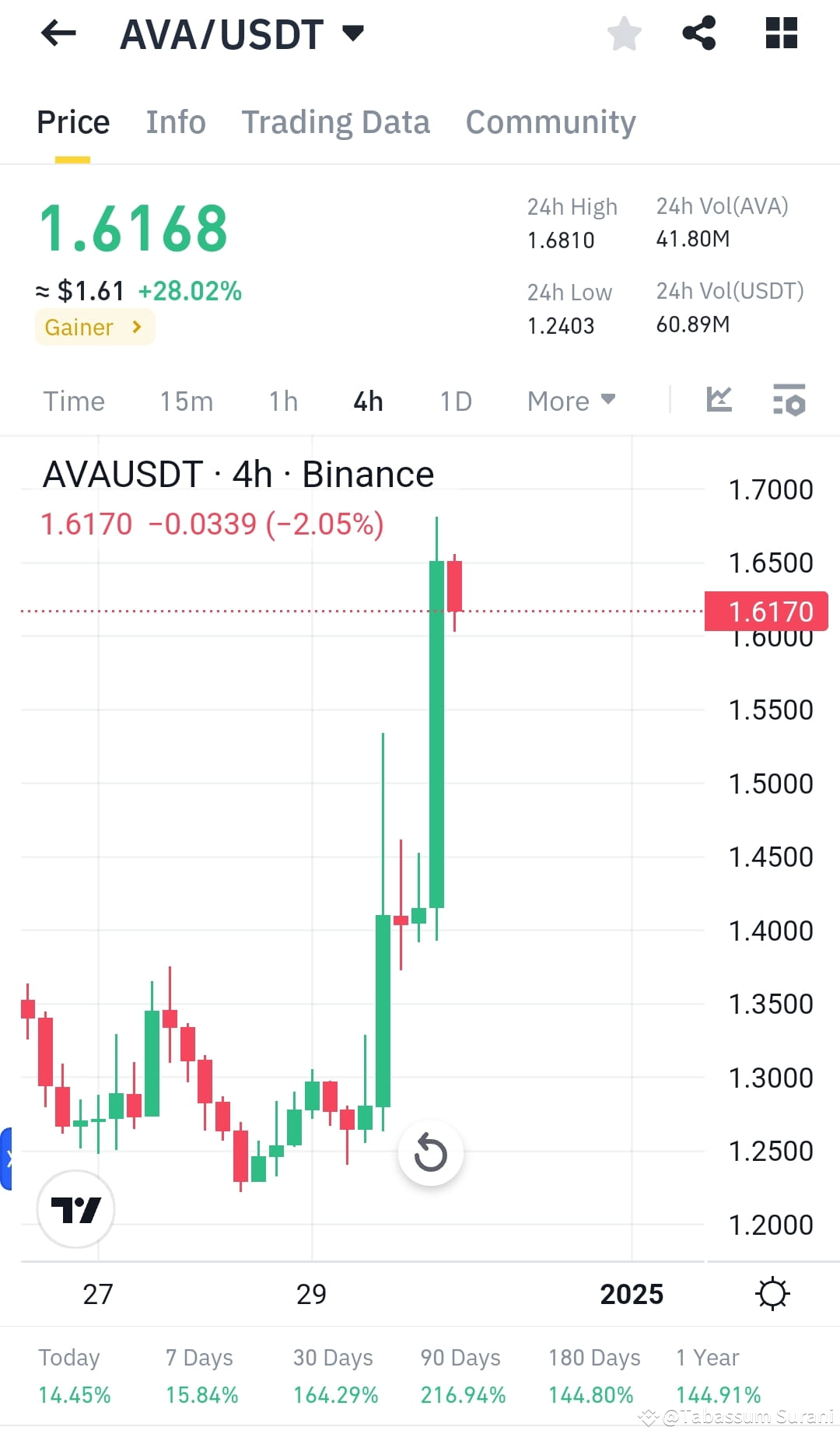Switch chart to line chart mode

(718, 400)
